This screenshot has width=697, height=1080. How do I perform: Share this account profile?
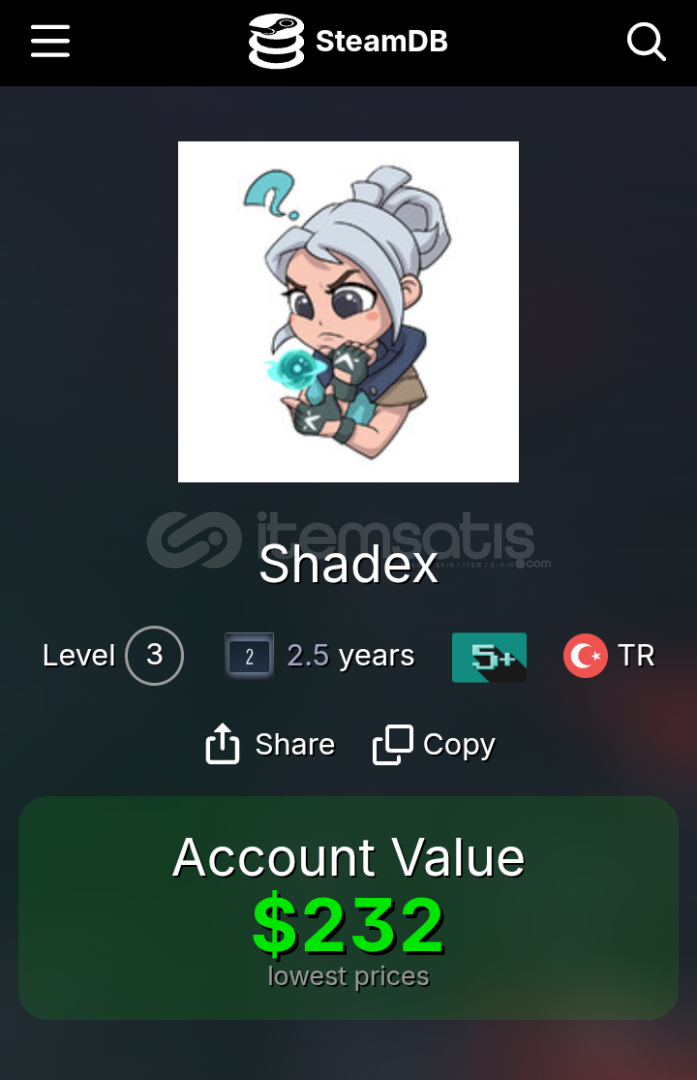click(270, 745)
